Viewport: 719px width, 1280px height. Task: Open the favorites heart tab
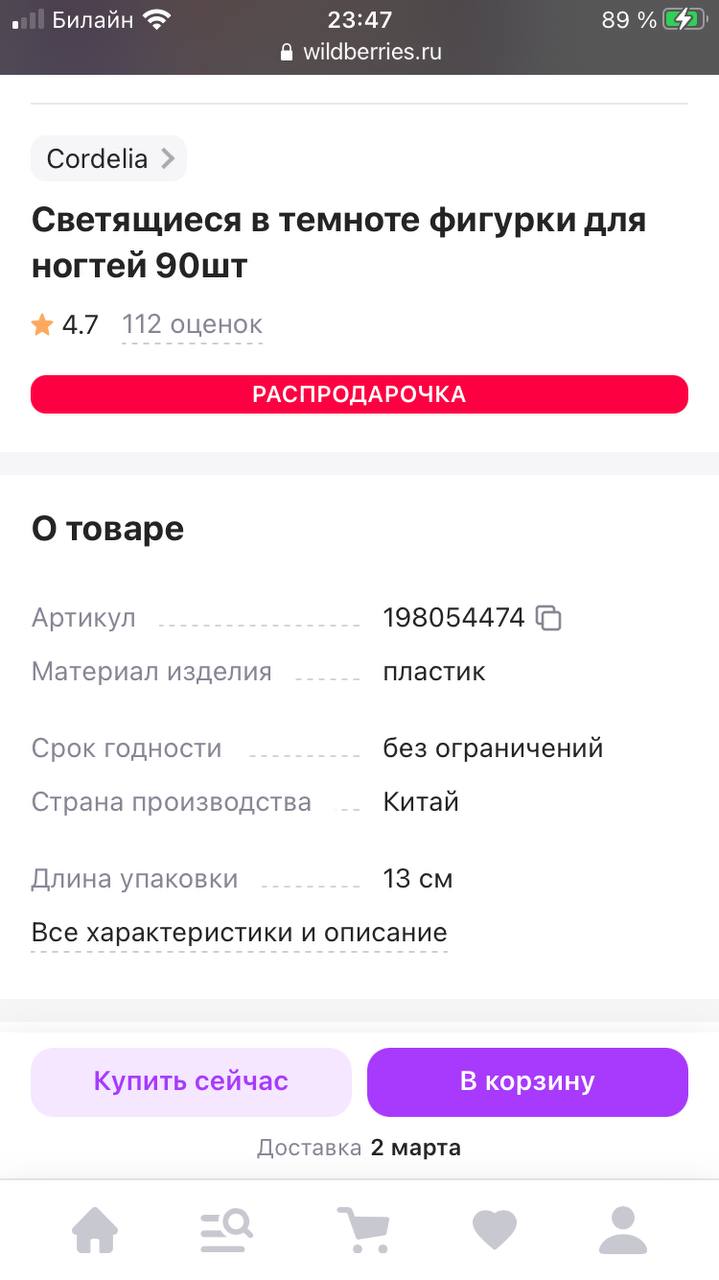(x=494, y=1230)
